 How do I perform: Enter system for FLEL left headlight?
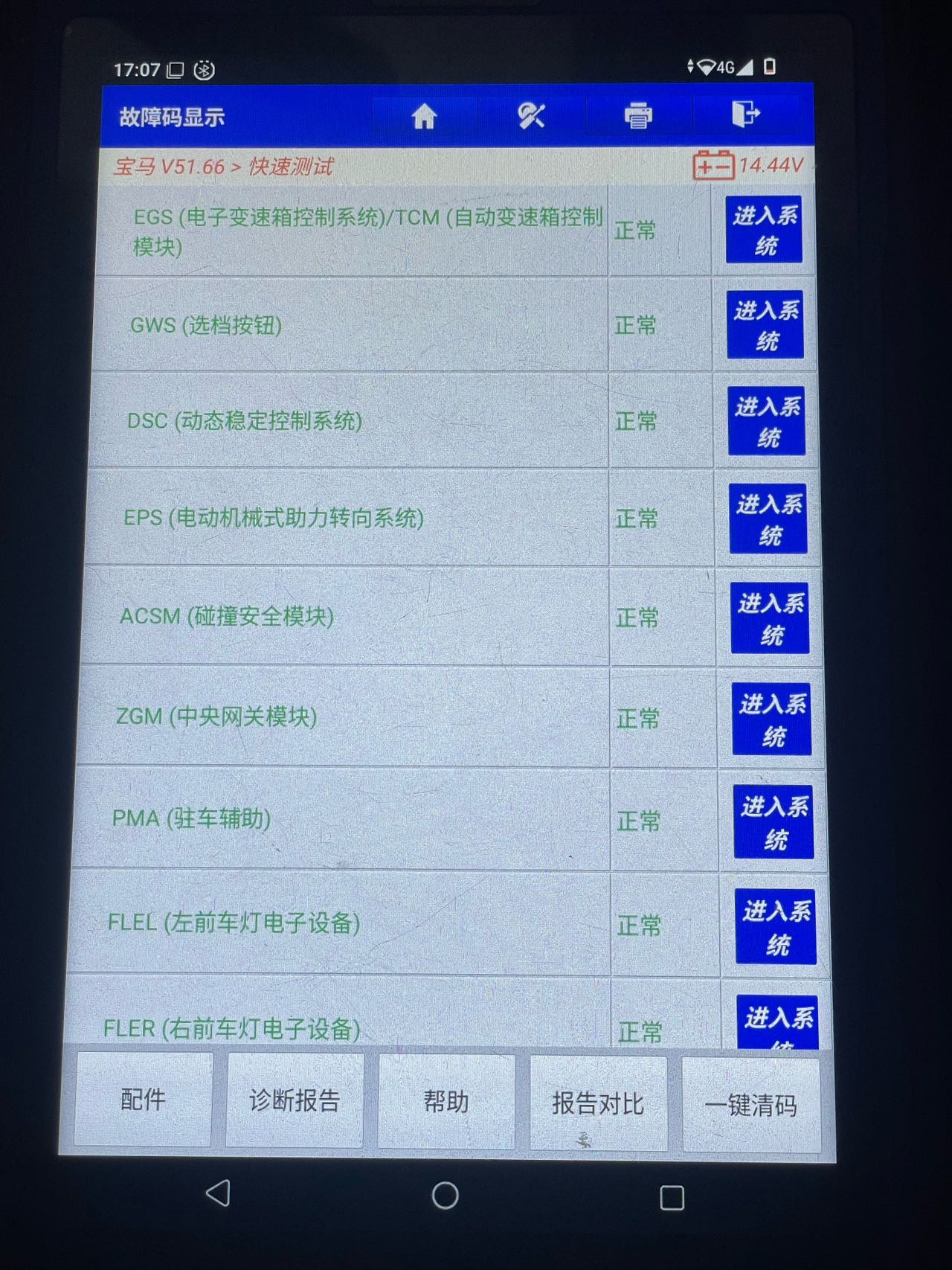tap(776, 927)
